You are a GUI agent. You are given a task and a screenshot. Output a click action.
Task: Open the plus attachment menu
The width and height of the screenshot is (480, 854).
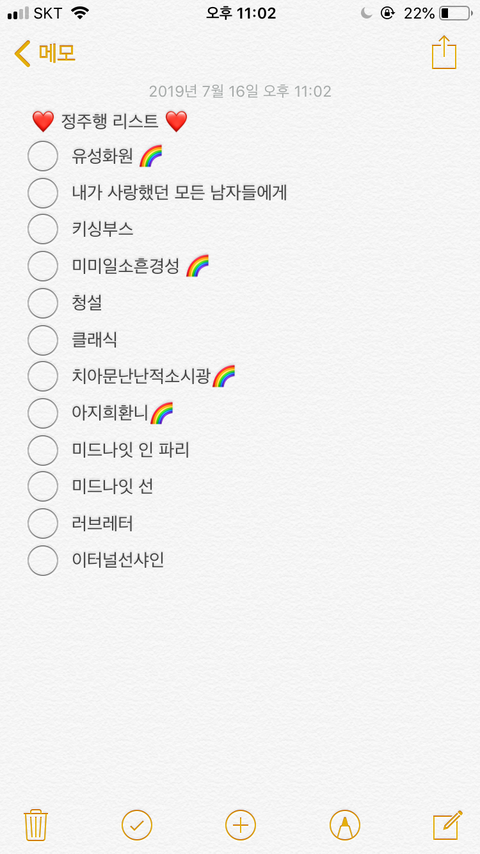[240, 825]
